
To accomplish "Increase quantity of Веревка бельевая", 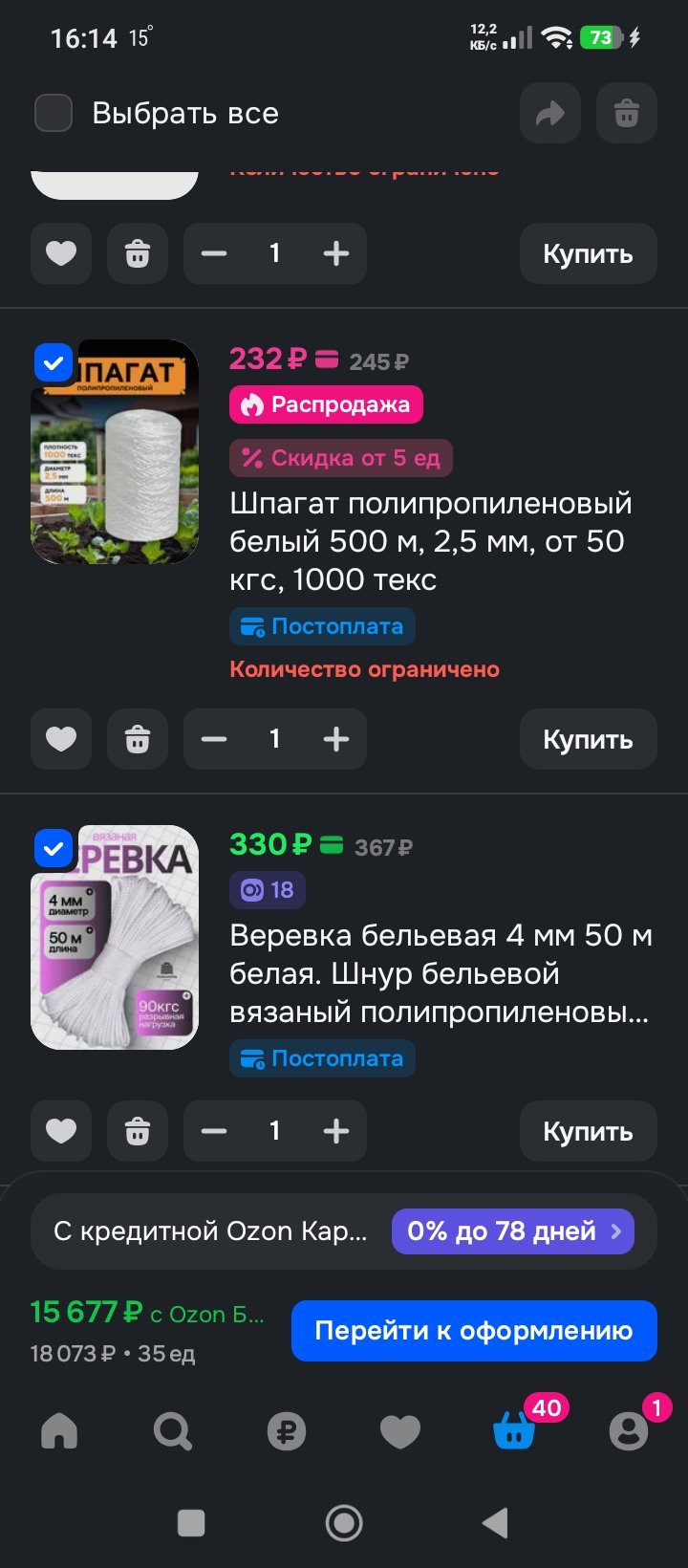I will click(336, 1131).
